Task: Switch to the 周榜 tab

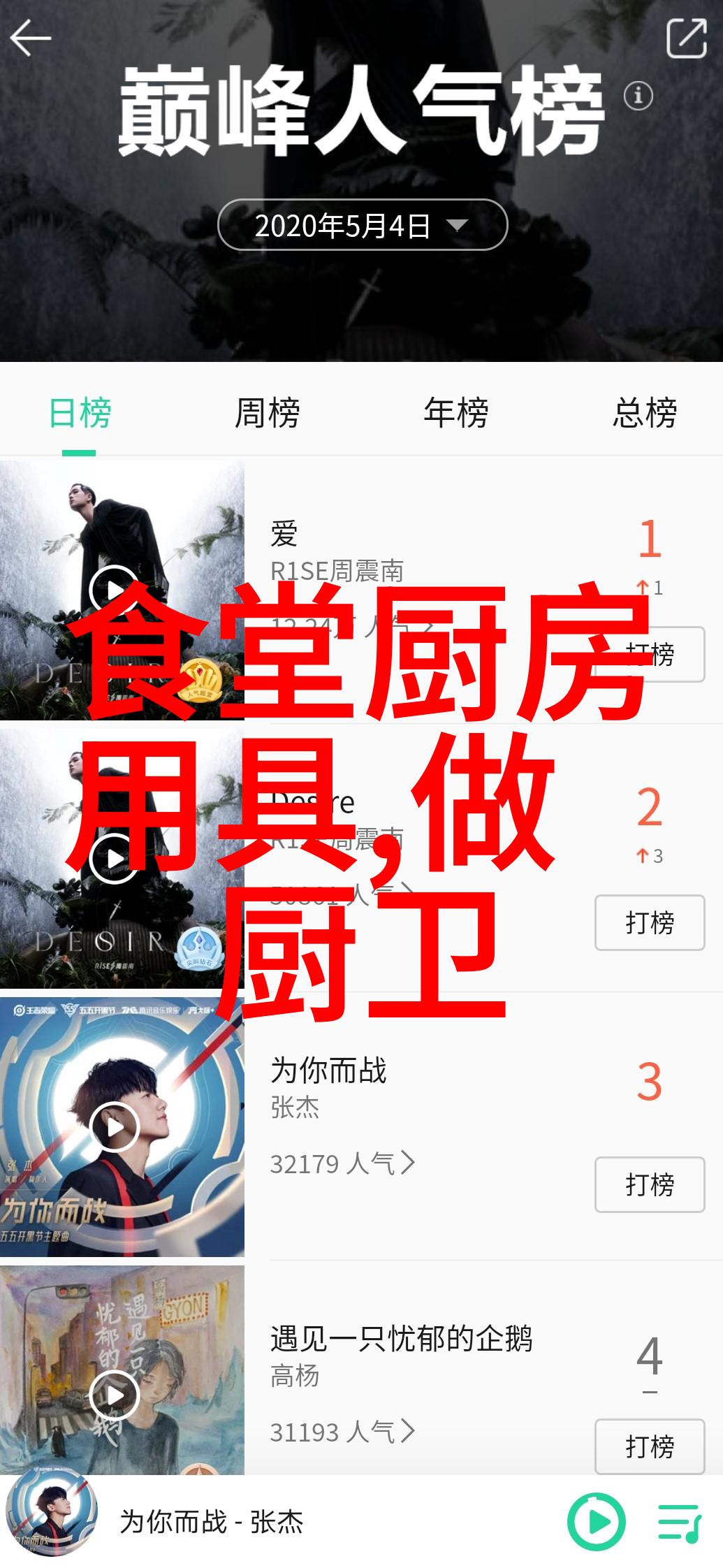Action: click(x=268, y=413)
